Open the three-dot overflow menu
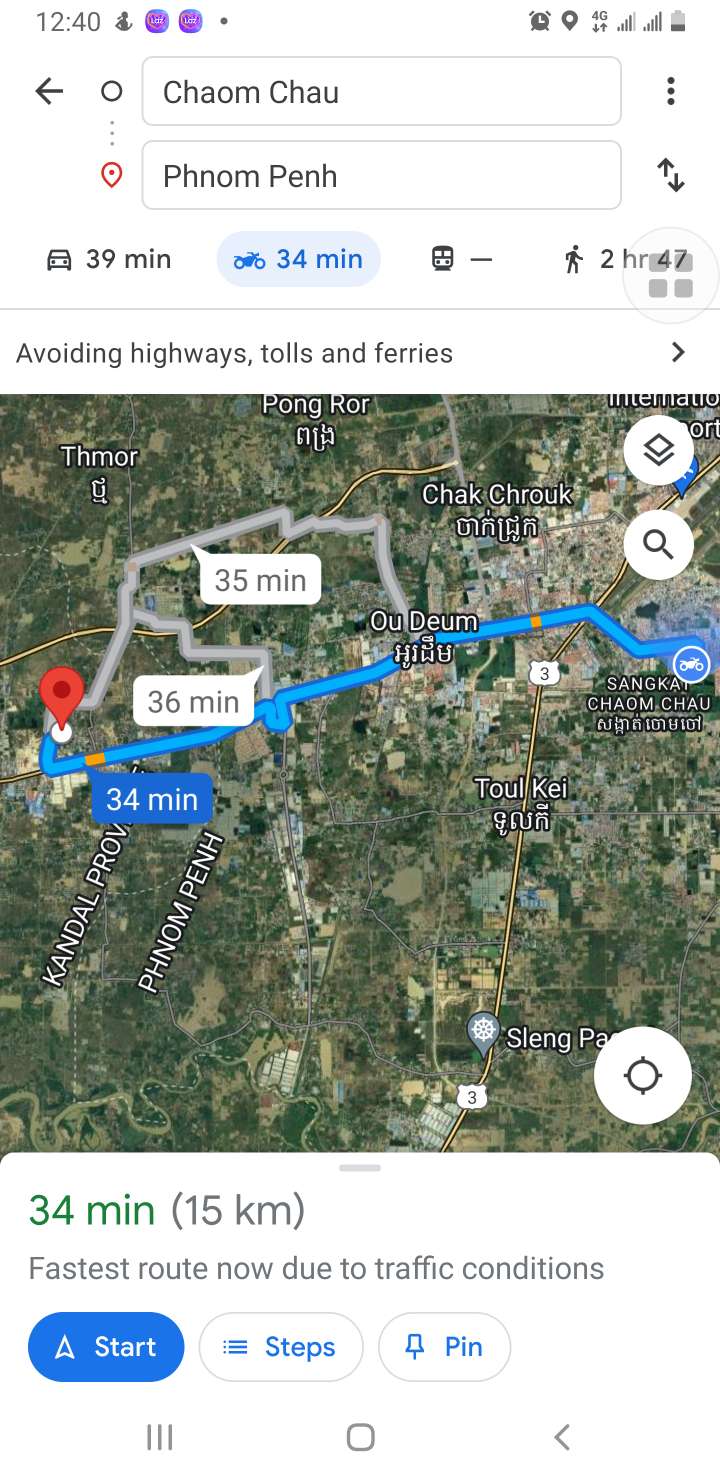 [671, 92]
